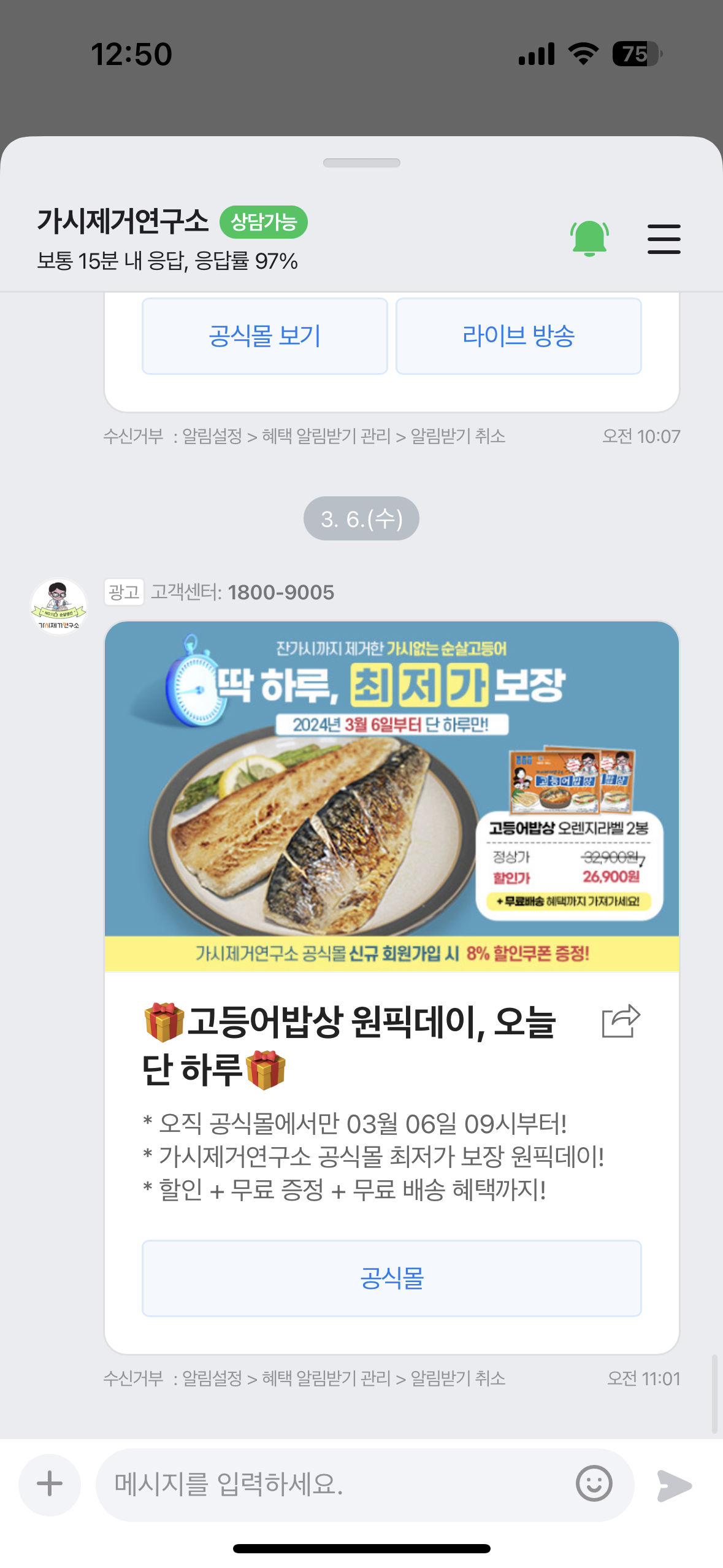723x1568 pixels.
Task: Tap the 공식몰 보기 button
Action: (265, 336)
